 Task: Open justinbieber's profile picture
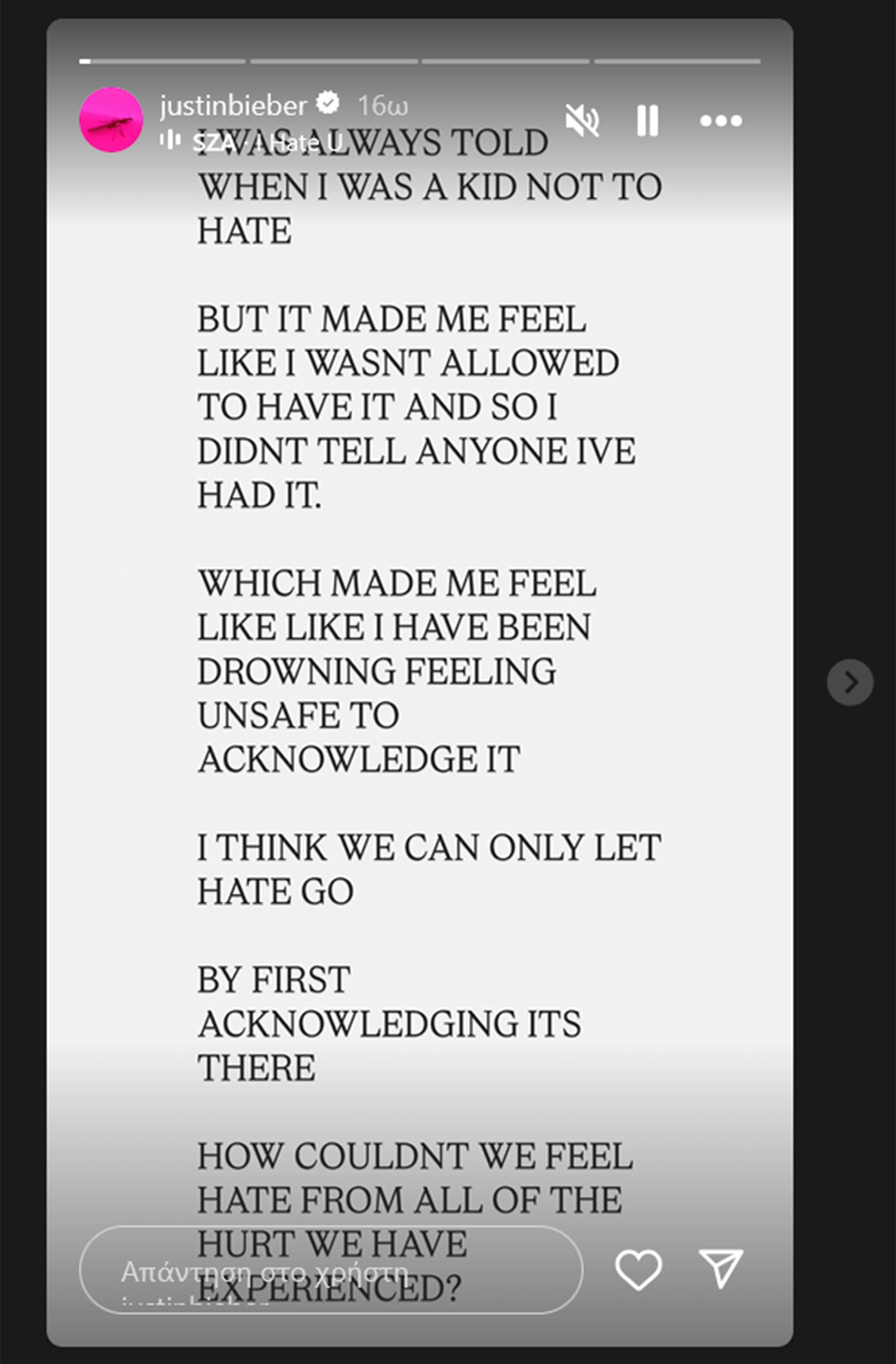(x=111, y=120)
